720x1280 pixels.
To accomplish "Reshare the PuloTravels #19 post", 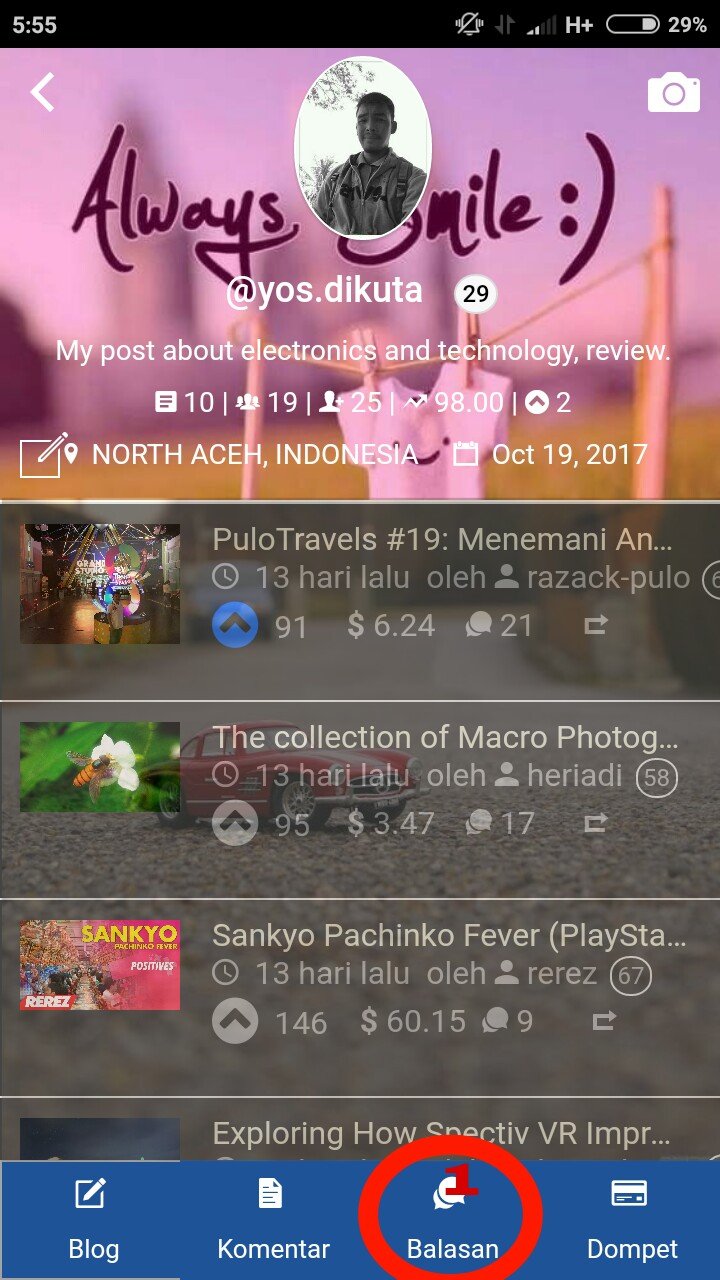I will 596,626.
